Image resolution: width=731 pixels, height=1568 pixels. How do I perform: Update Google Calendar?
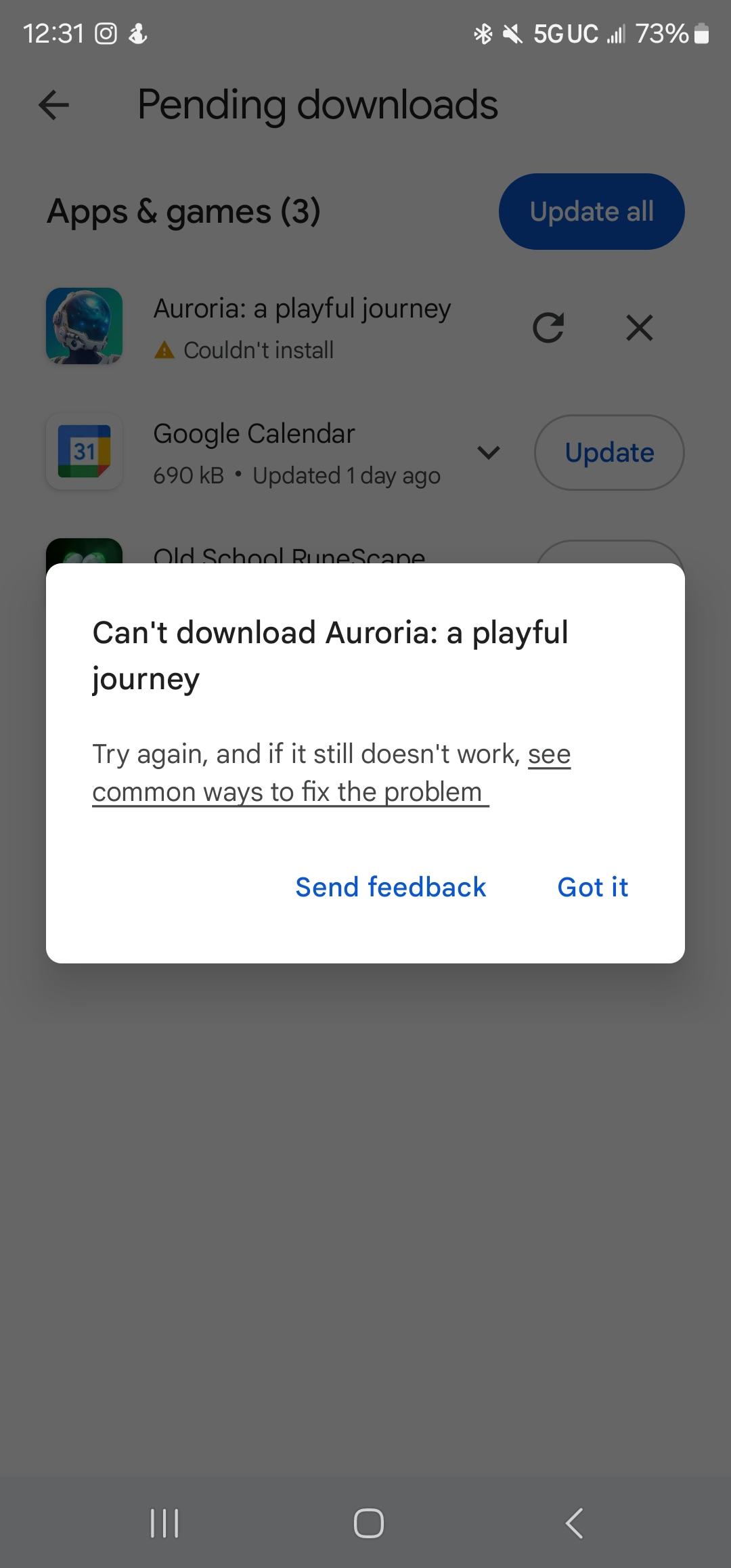[609, 452]
